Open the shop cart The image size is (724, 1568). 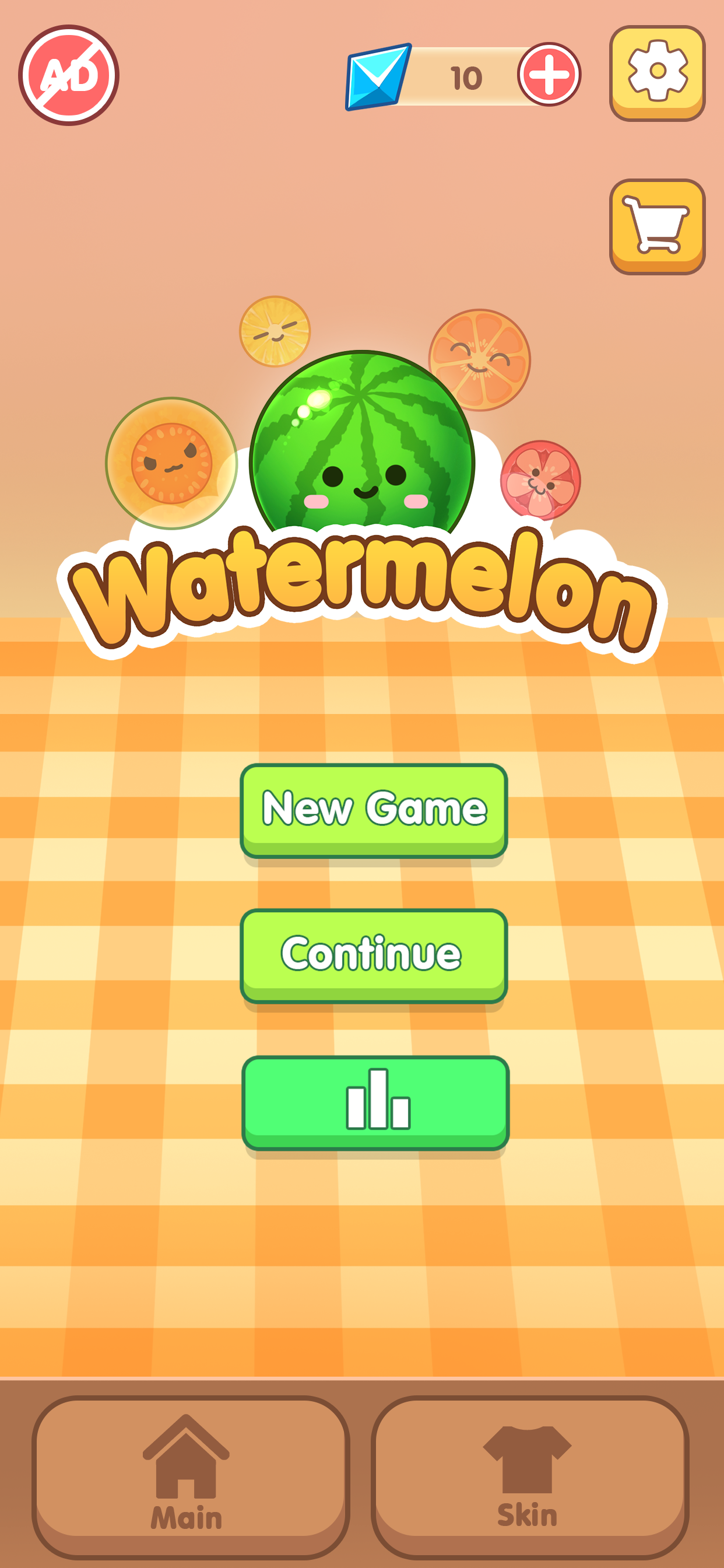pos(657,226)
